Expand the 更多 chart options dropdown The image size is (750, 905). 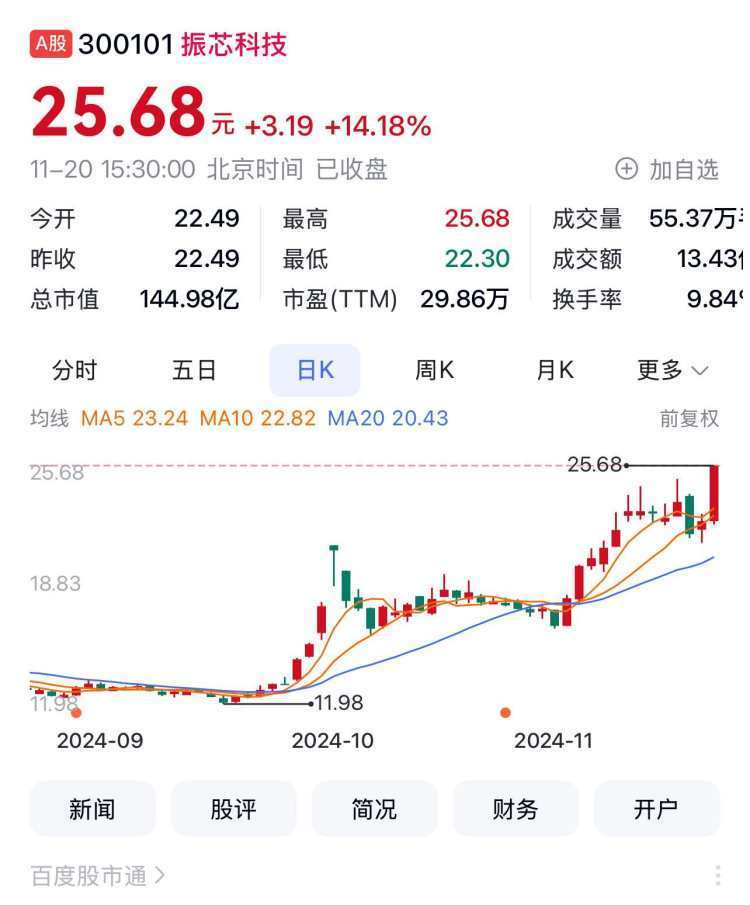(x=673, y=371)
